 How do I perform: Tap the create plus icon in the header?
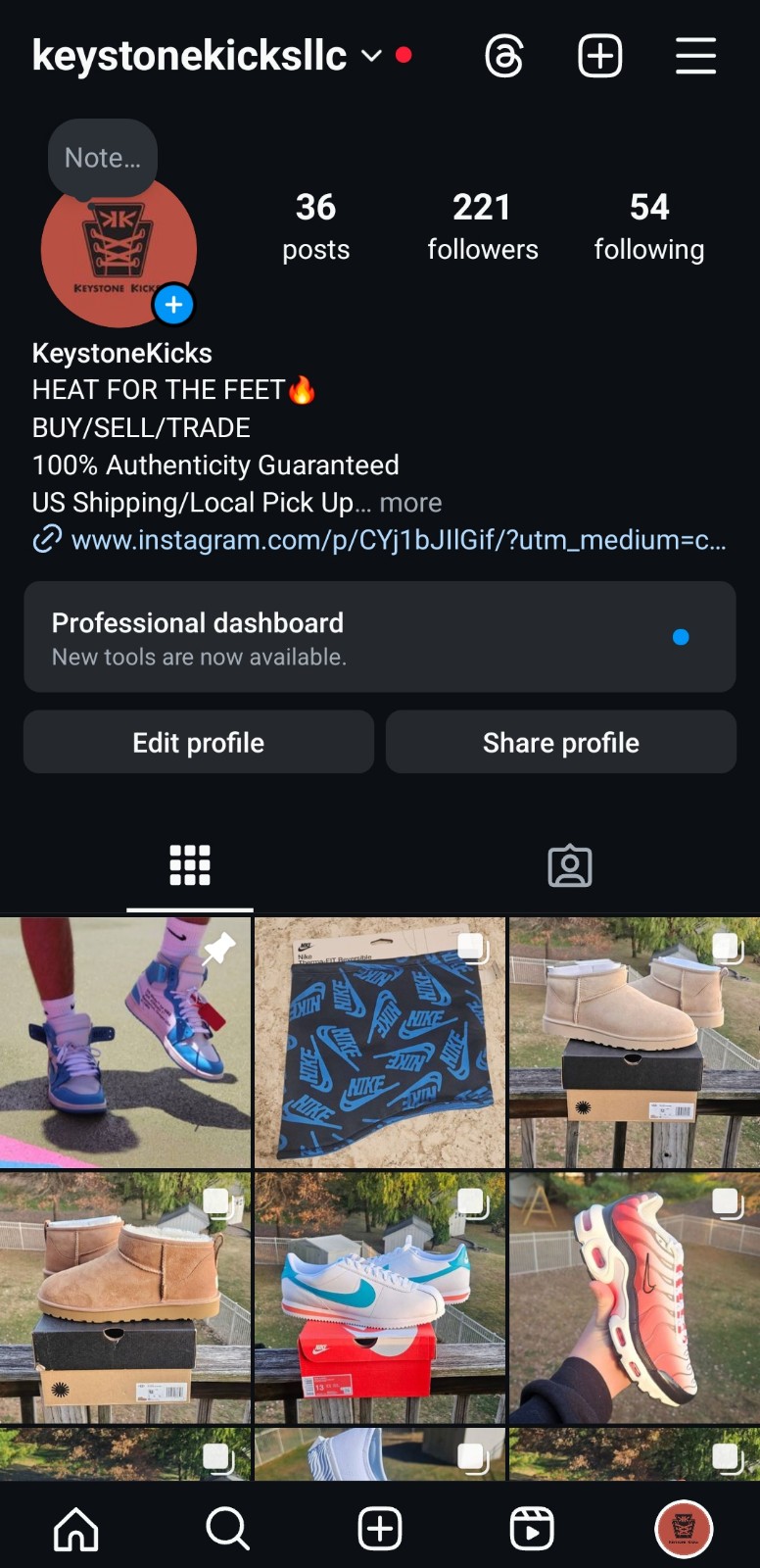coord(599,56)
